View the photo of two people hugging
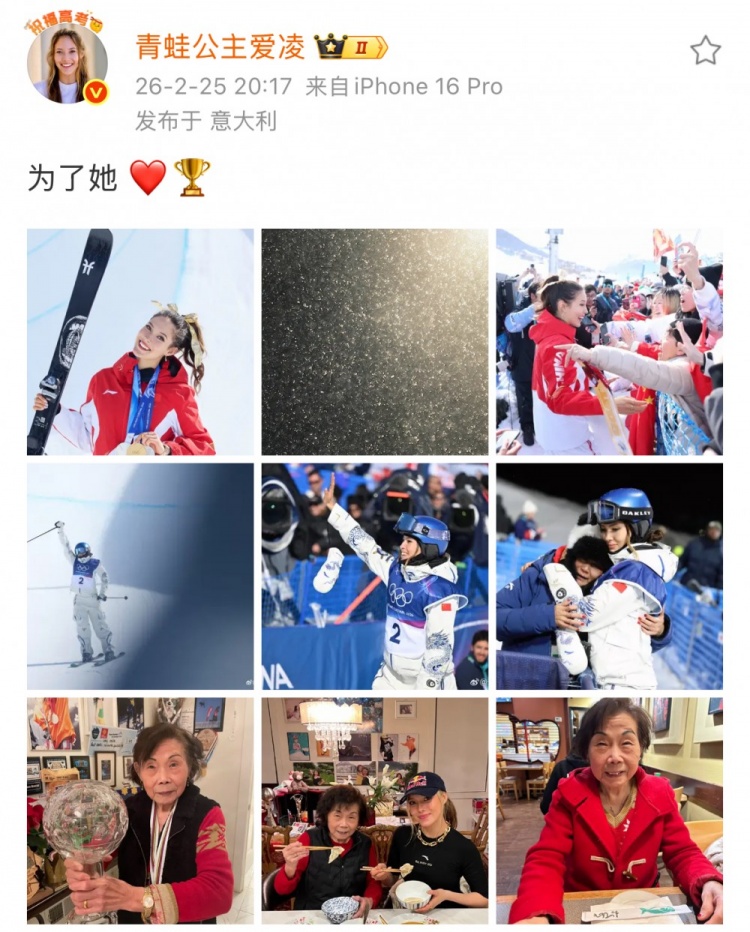This screenshot has height=932, width=750. [x=609, y=576]
